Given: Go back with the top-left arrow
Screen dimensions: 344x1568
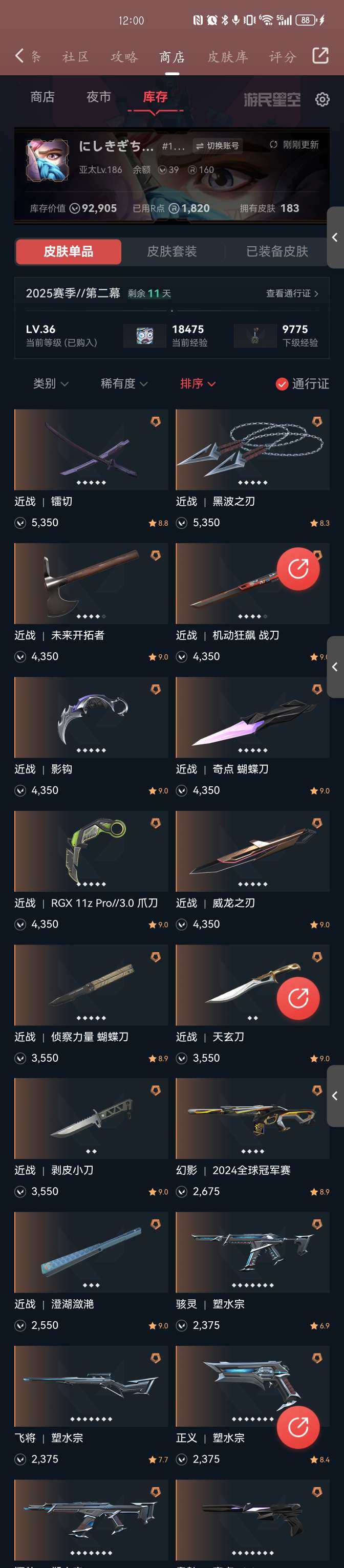Looking at the screenshot, I should coord(19,56).
